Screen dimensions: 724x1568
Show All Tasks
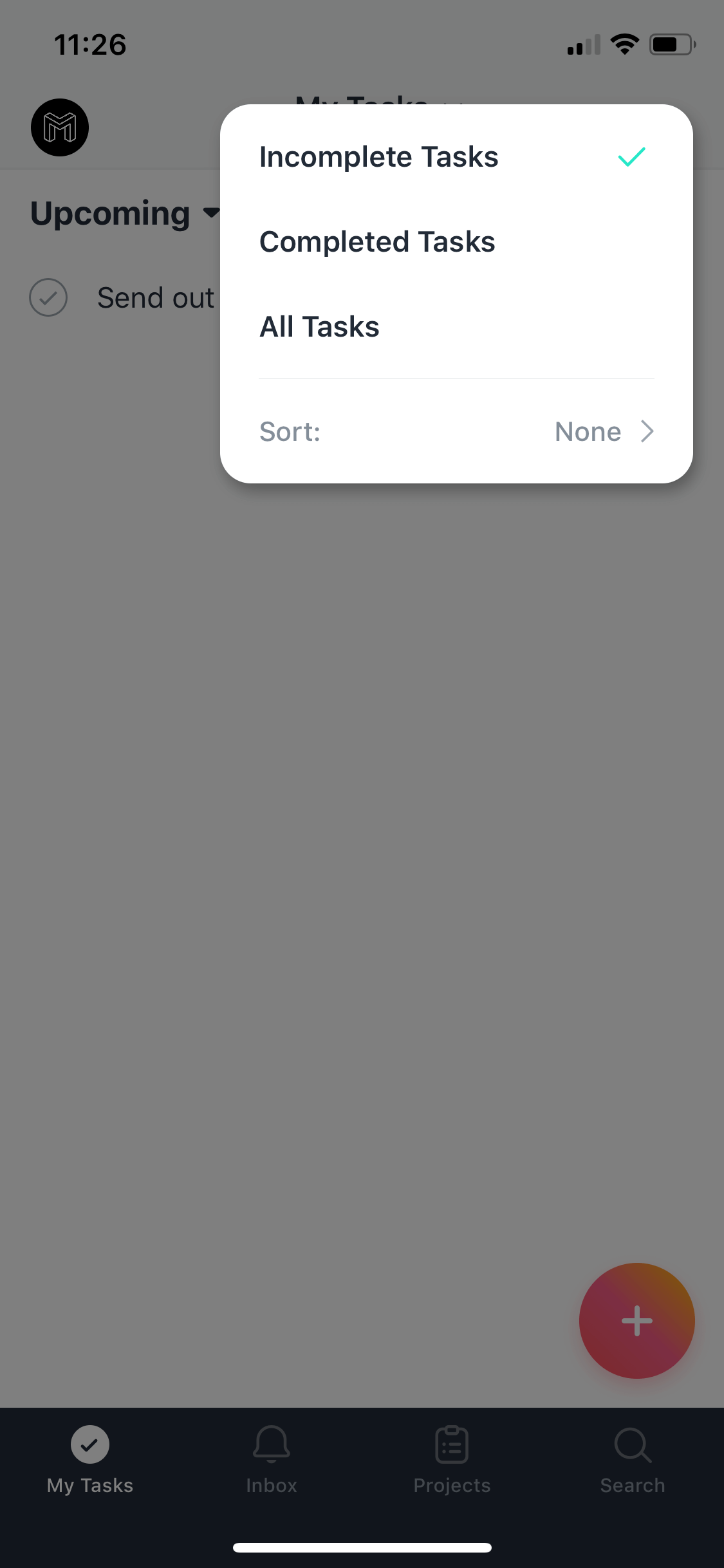(456, 327)
